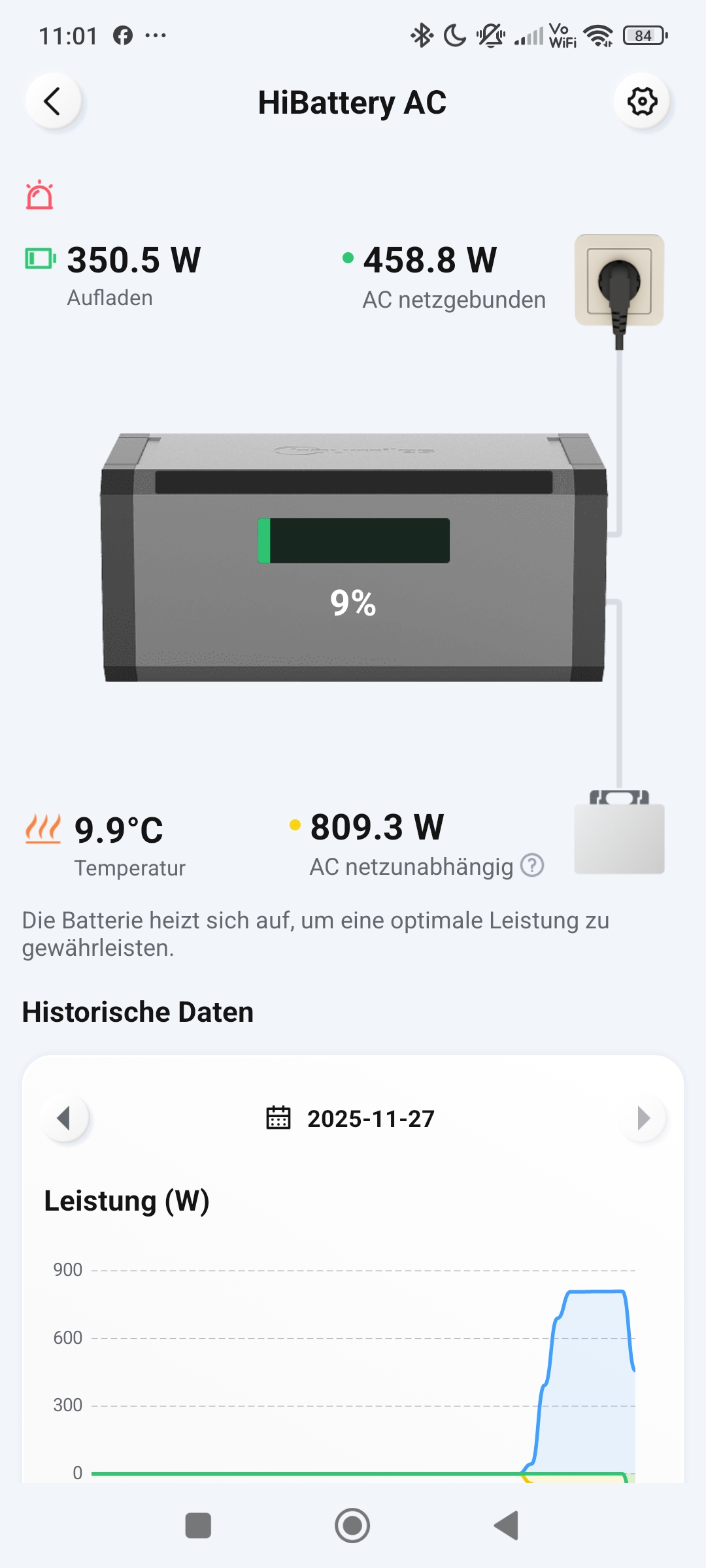Go back from HiBattery AC screen
This screenshot has height=1568, width=706.
click(x=53, y=101)
